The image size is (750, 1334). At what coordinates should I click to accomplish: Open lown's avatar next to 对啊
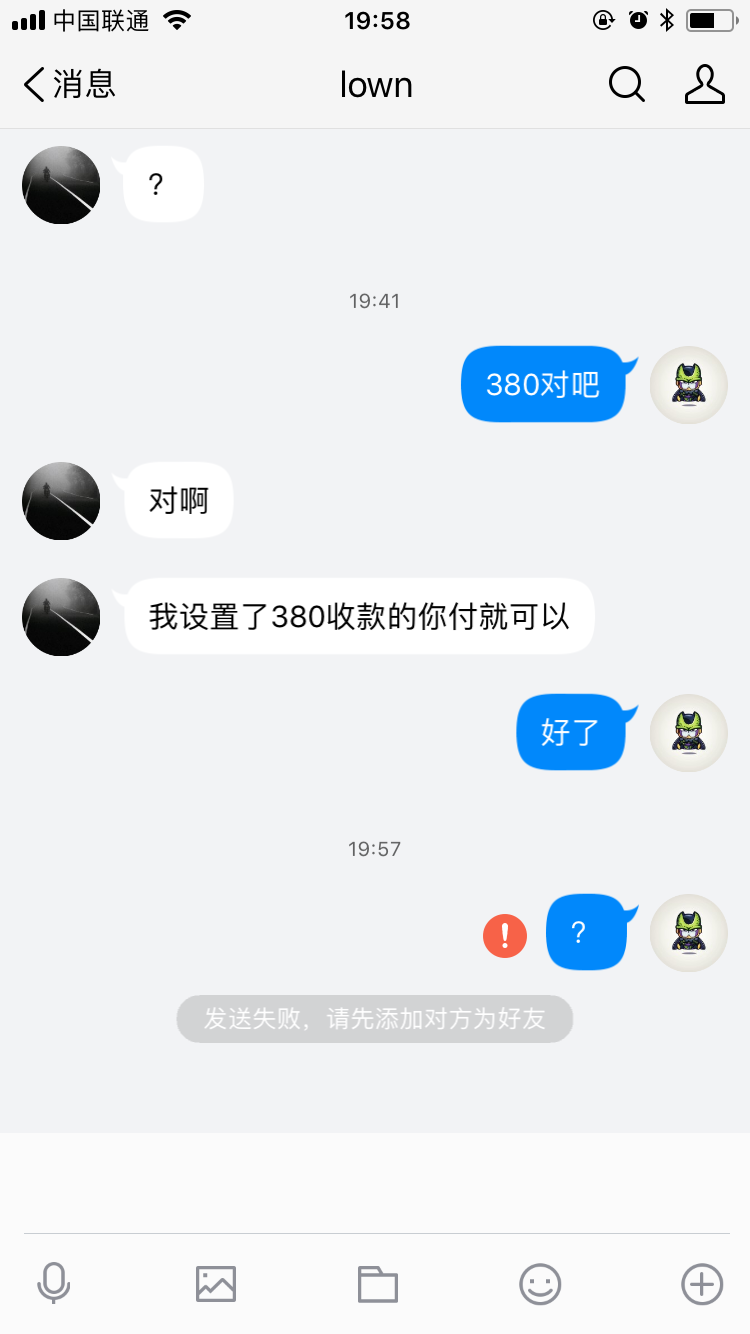pyautogui.click(x=61, y=501)
